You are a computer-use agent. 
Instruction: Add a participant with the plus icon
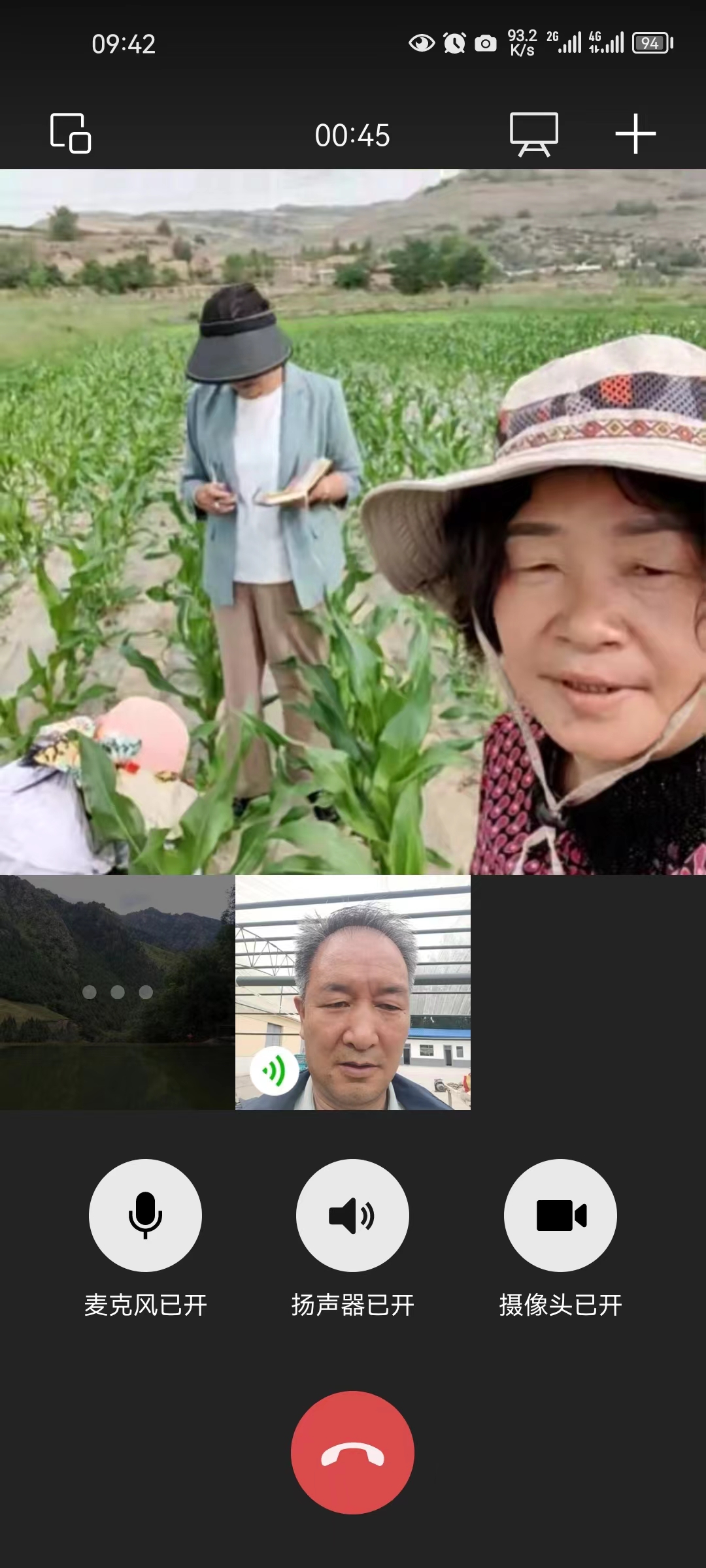click(x=635, y=134)
